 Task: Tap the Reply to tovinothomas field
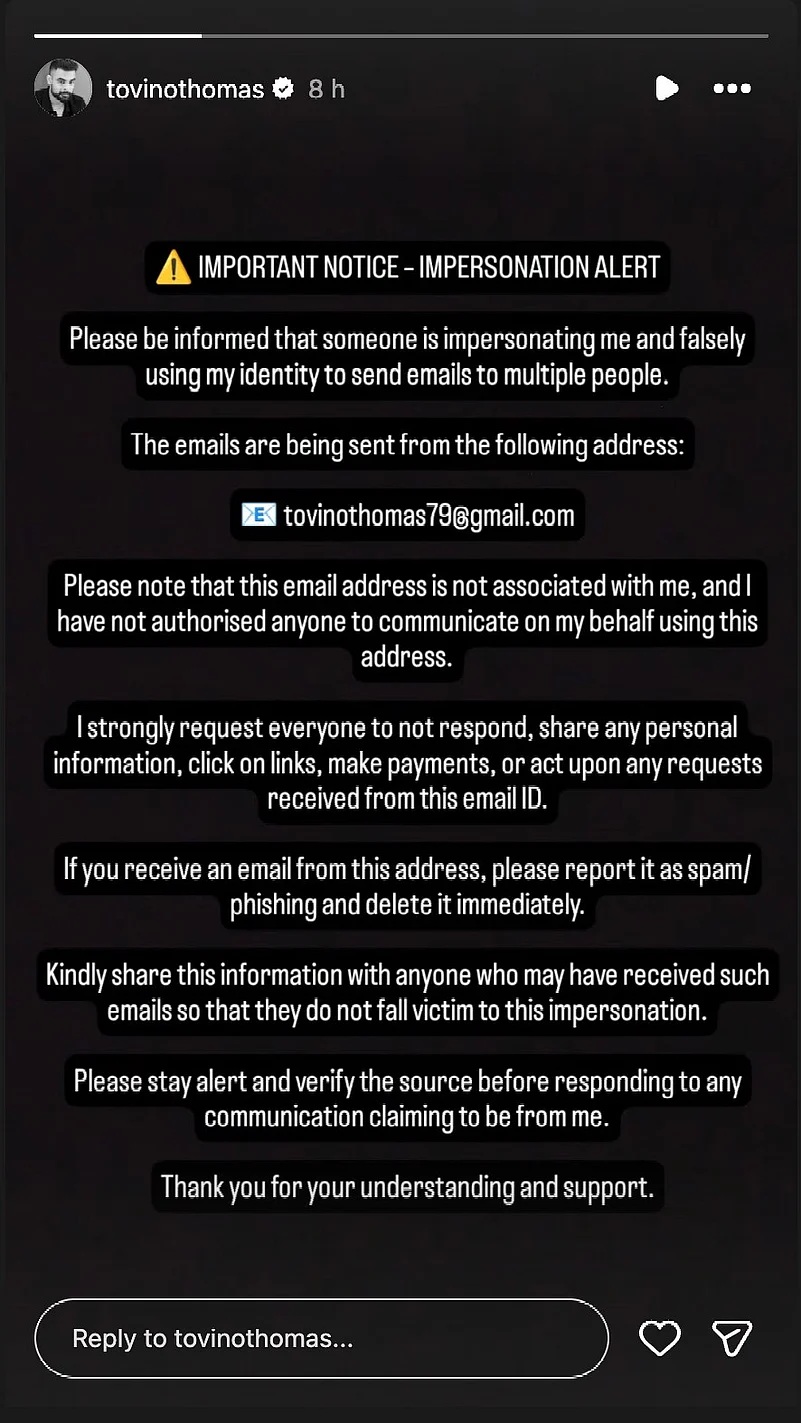point(321,1338)
